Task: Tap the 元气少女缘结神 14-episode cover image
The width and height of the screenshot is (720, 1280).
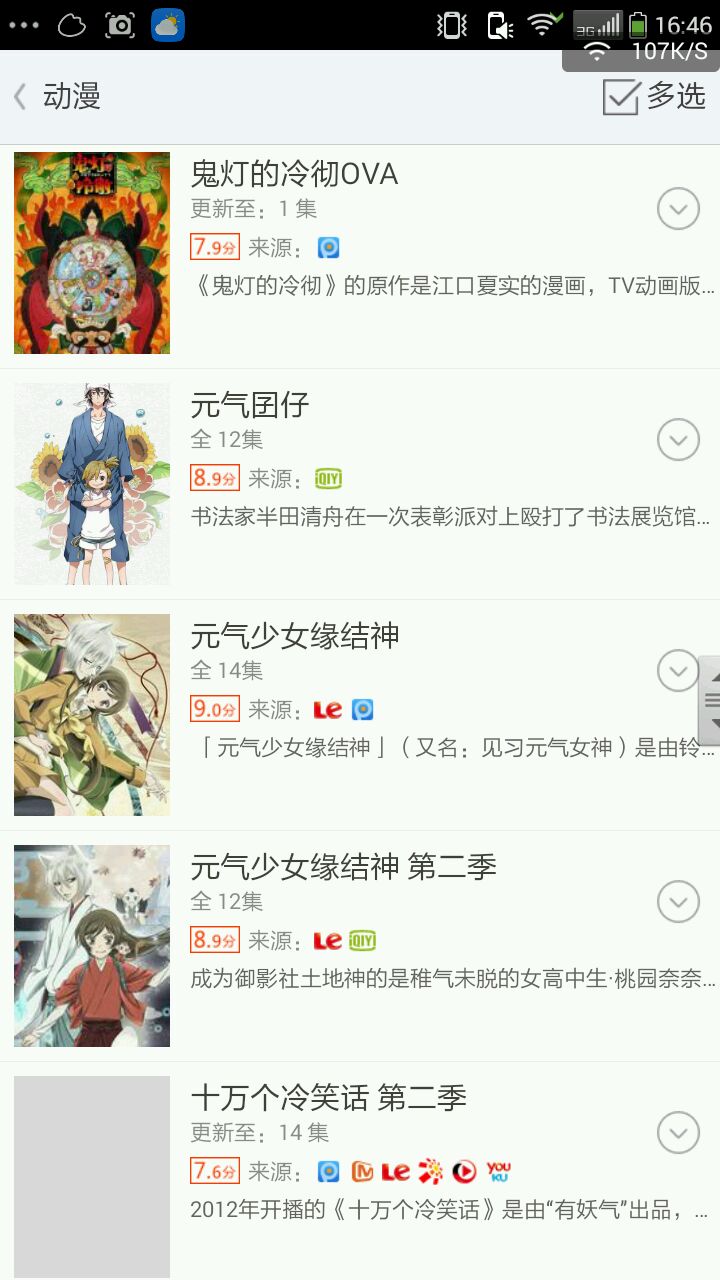Action: pos(92,715)
